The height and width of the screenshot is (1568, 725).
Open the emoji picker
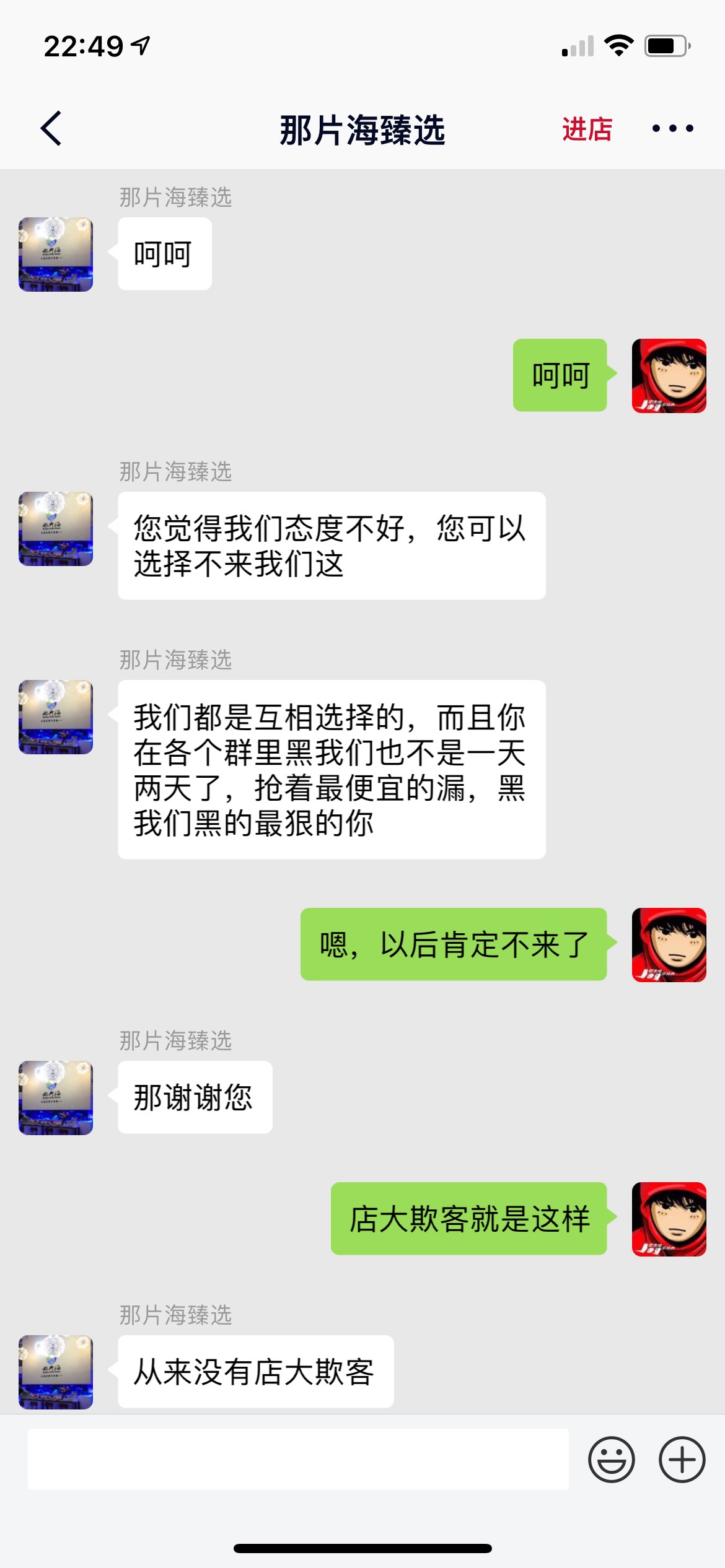pos(611,1460)
